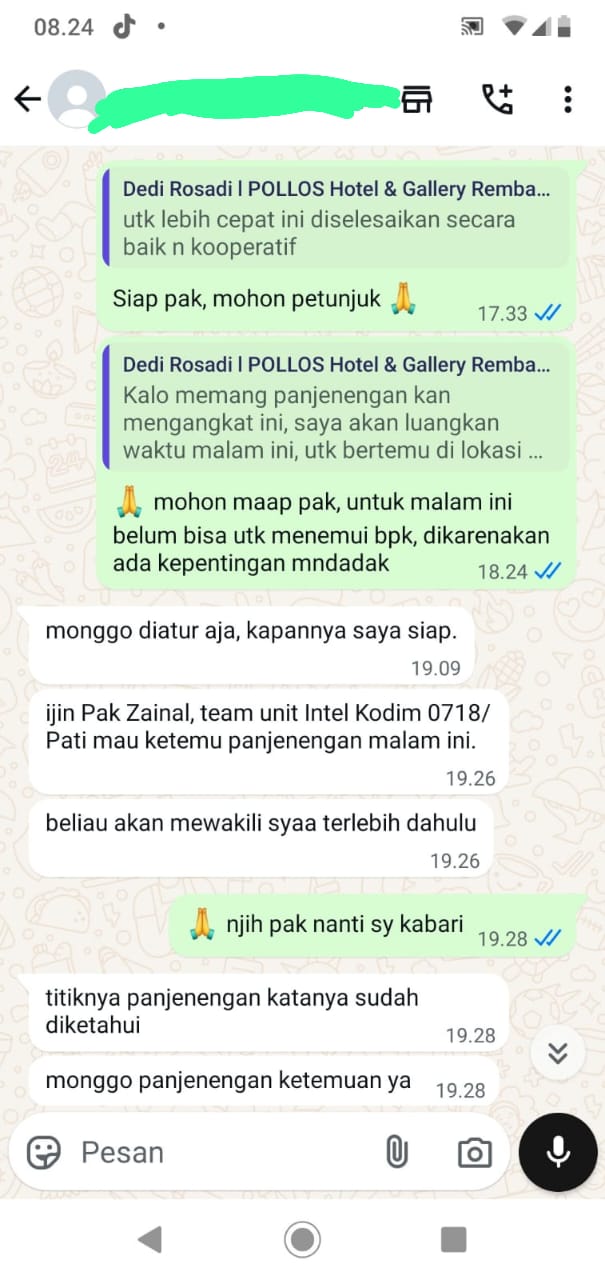The width and height of the screenshot is (605, 1280).
Task: Open the business catalog storefront icon
Action: coord(417,99)
